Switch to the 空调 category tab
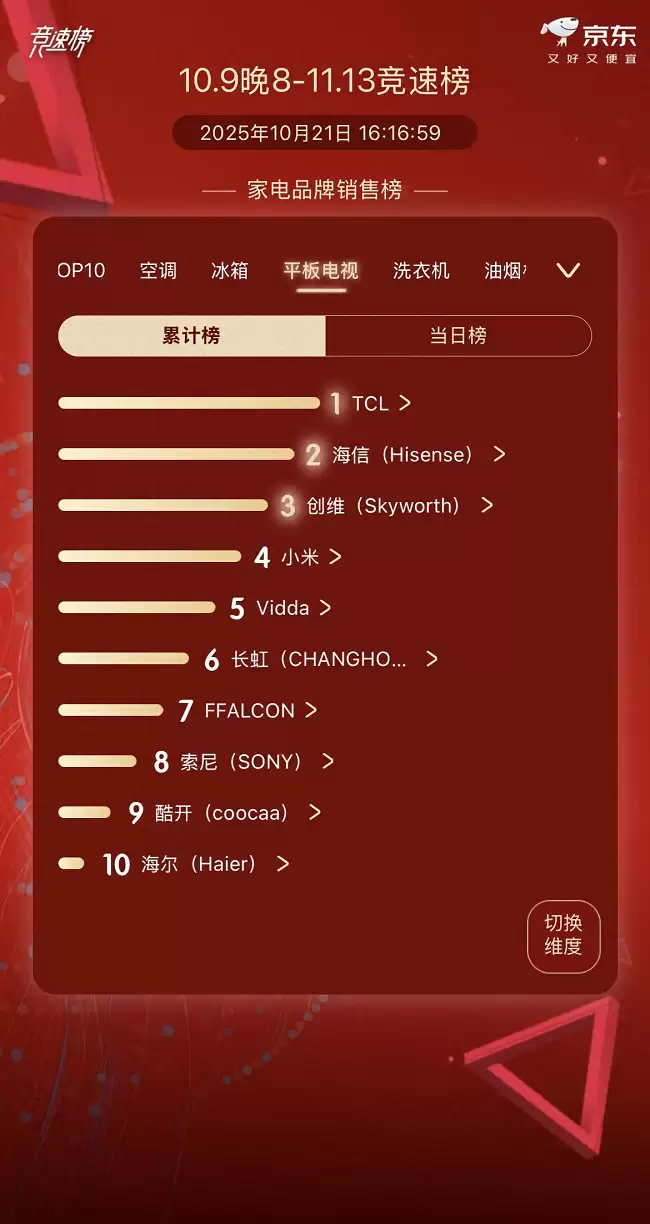This screenshot has width=650, height=1224. pyautogui.click(x=158, y=271)
